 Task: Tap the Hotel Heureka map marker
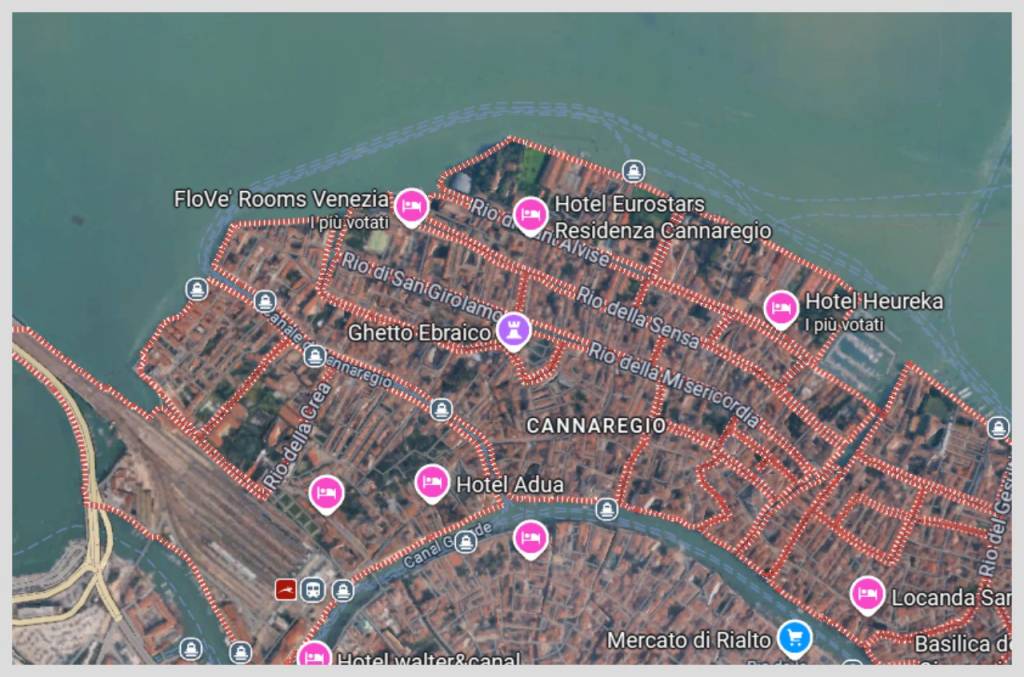(x=780, y=307)
